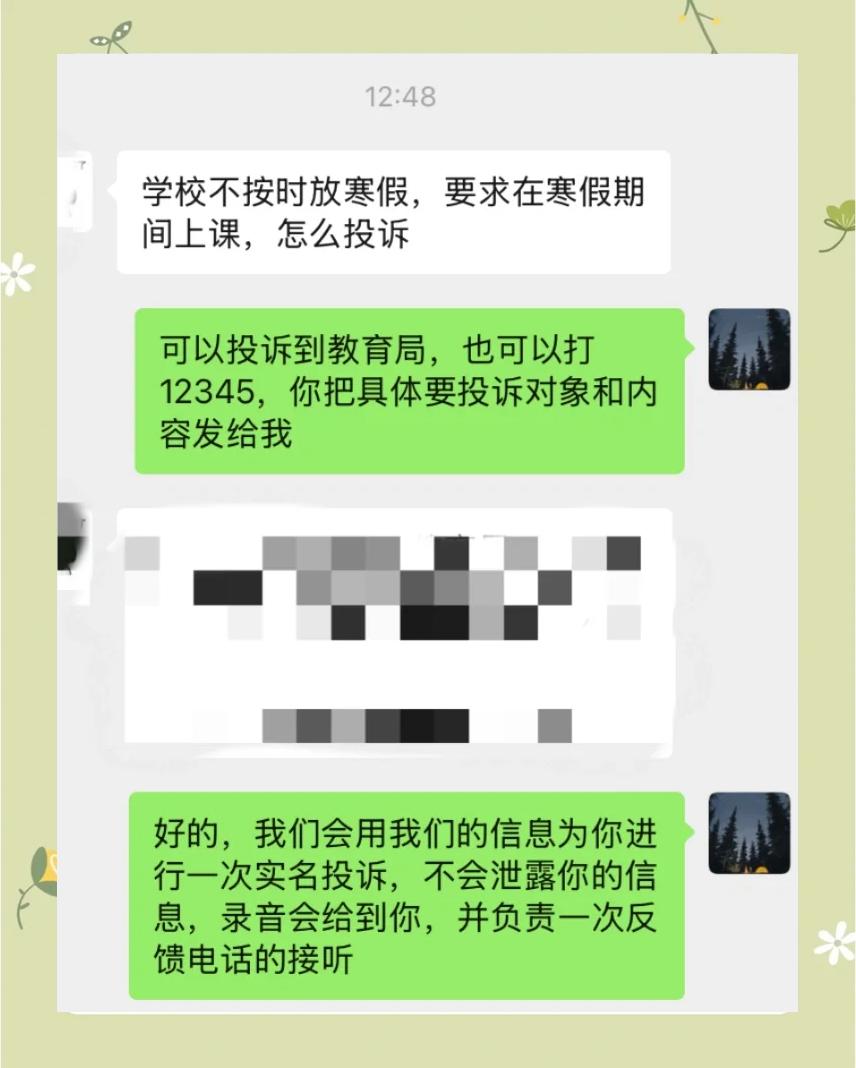
Task: Open the pixelated image message to view fullscreen
Action: (395, 625)
